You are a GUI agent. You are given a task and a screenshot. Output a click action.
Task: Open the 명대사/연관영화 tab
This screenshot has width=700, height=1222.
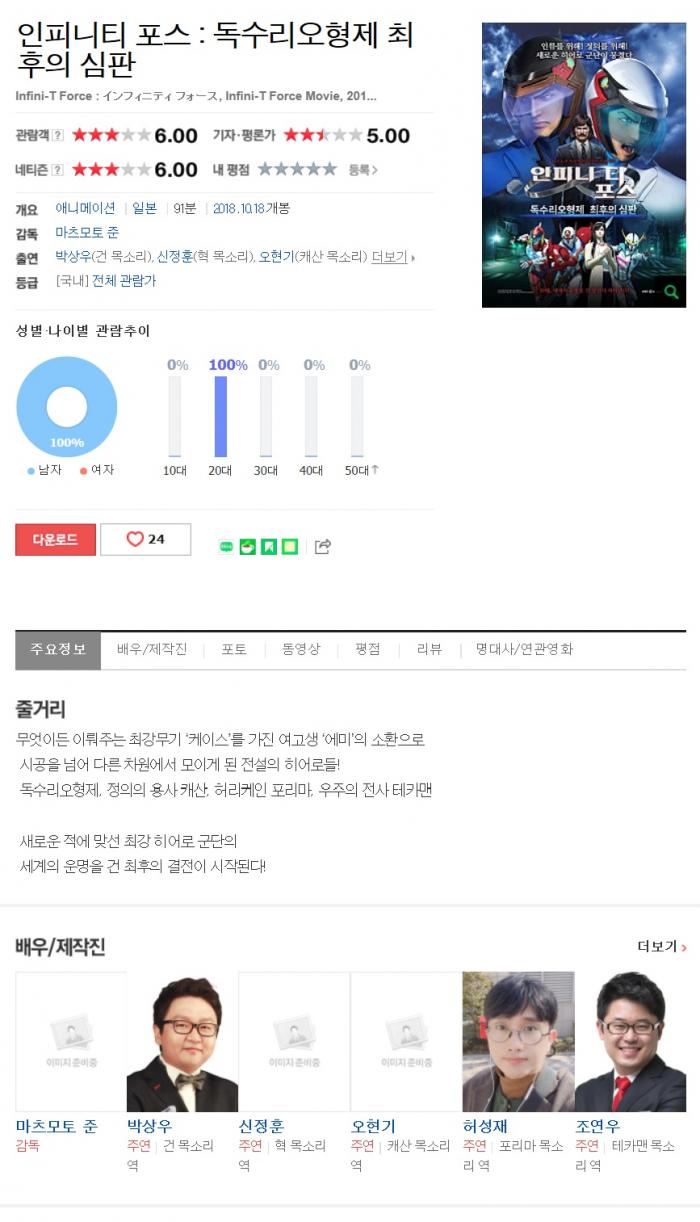tap(524, 649)
